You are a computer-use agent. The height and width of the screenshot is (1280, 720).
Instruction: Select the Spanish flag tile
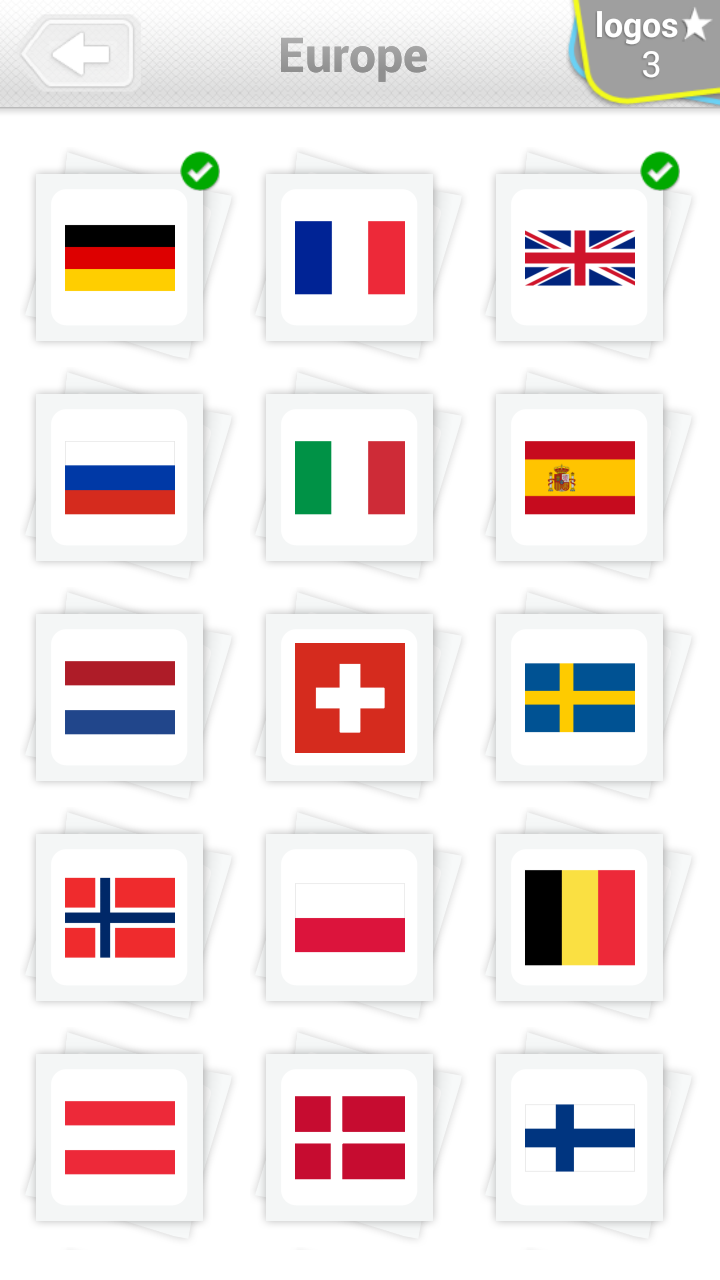pyautogui.click(x=580, y=478)
